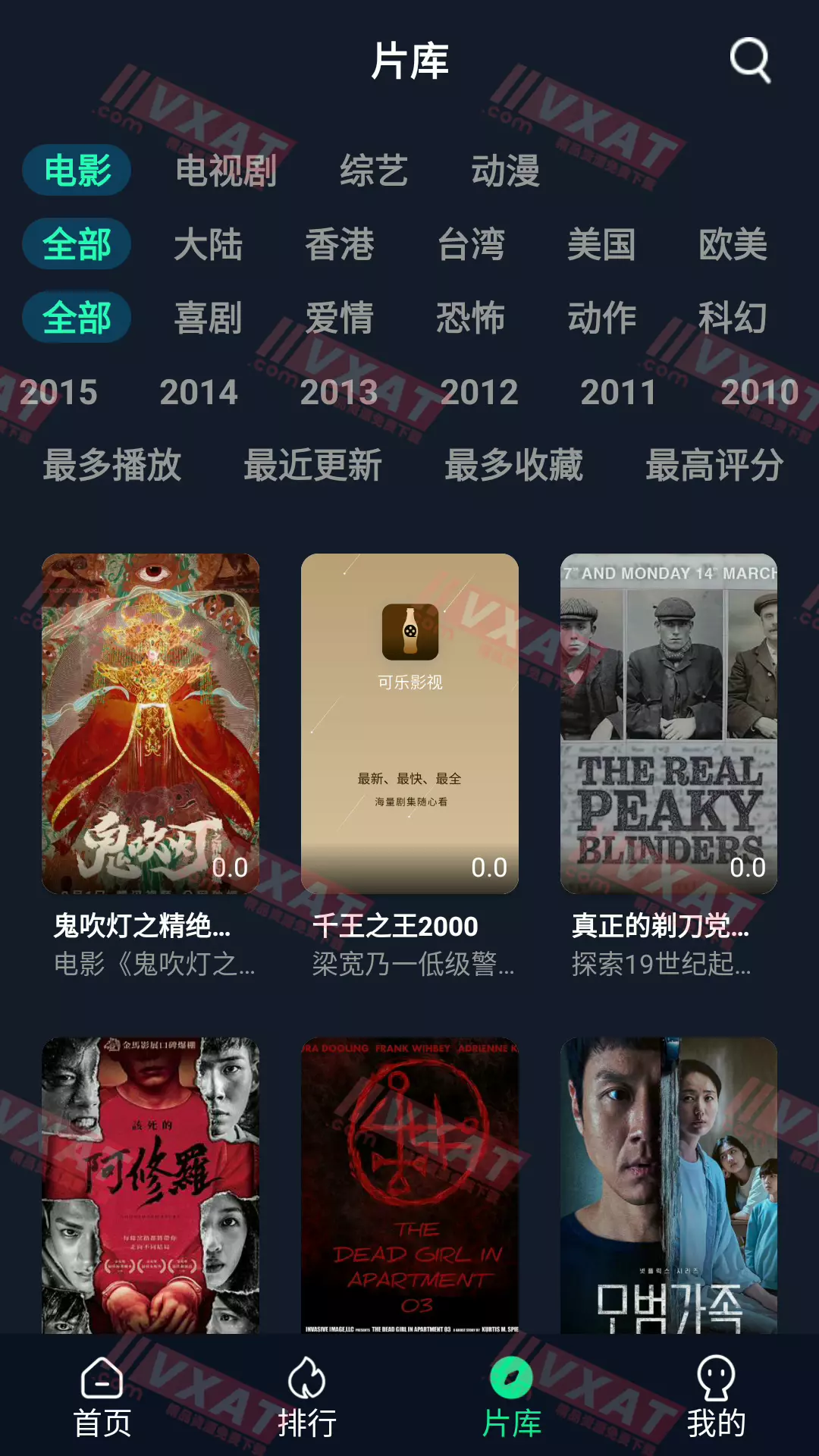The image size is (819, 1456).
Task: Switch to the 电视剧 TV series tab
Action: 225,170
